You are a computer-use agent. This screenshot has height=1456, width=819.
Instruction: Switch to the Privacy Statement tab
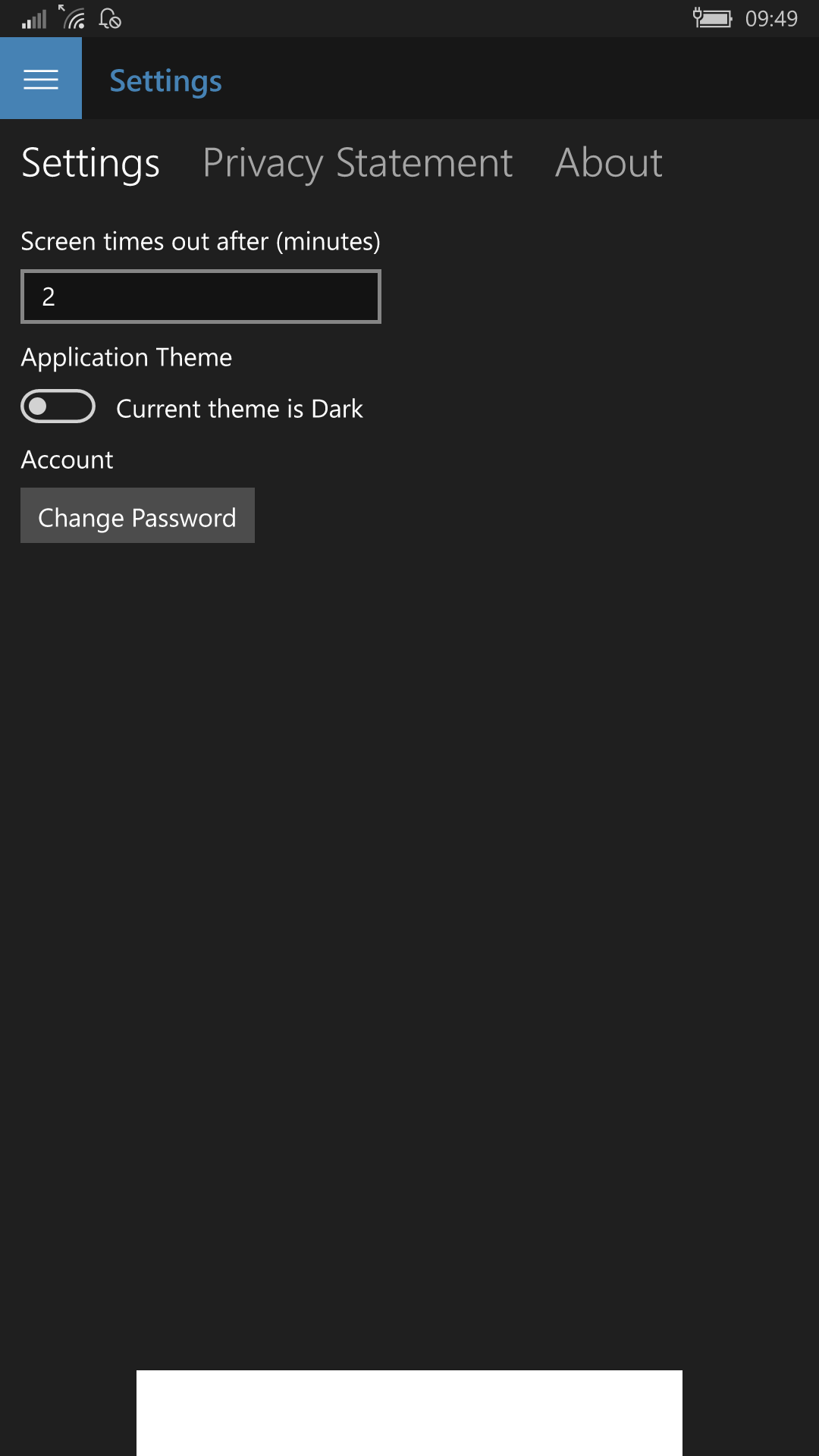click(x=358, y=163)
